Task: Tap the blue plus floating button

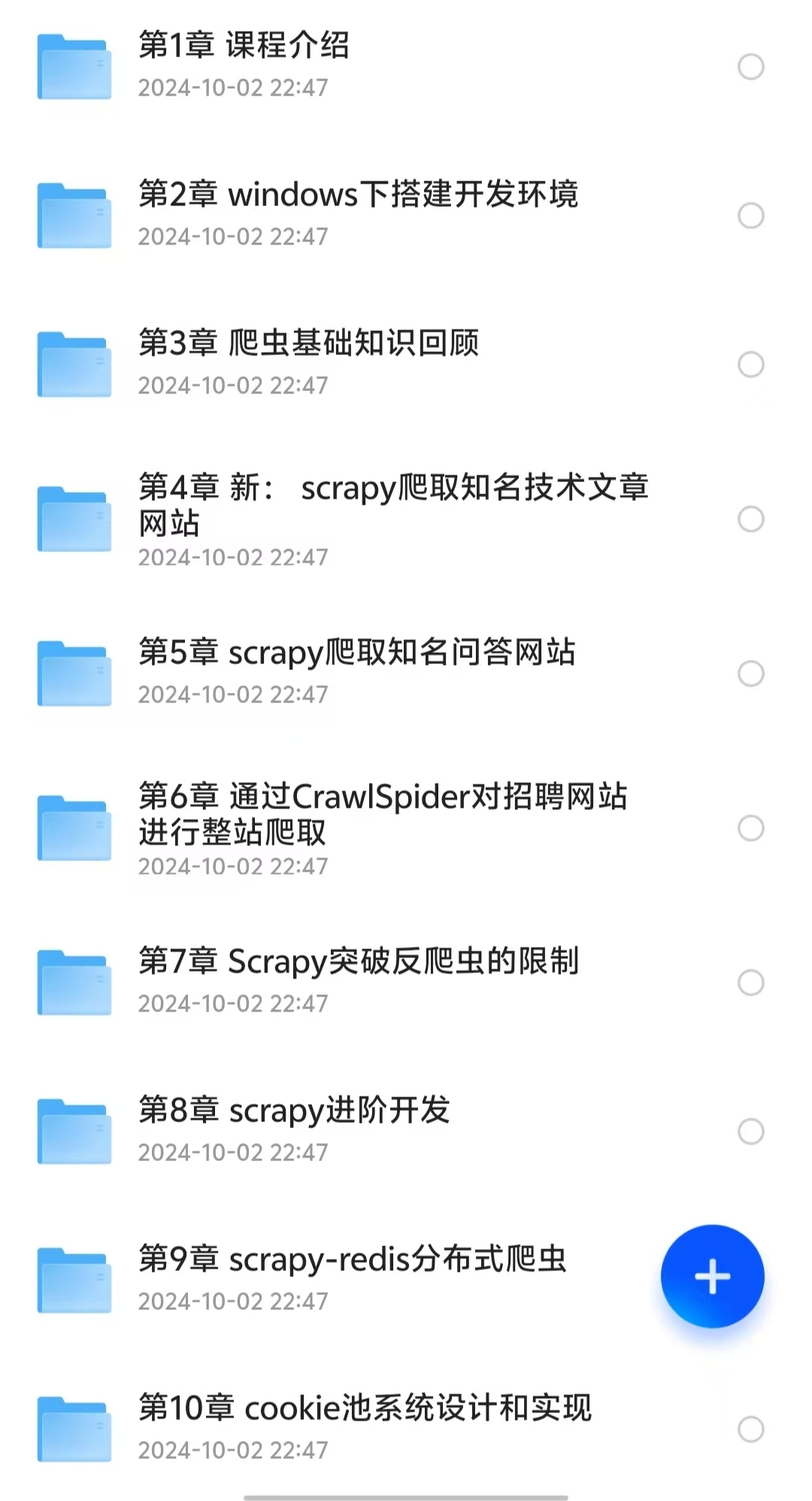Action: click(x=712, y=1276)
